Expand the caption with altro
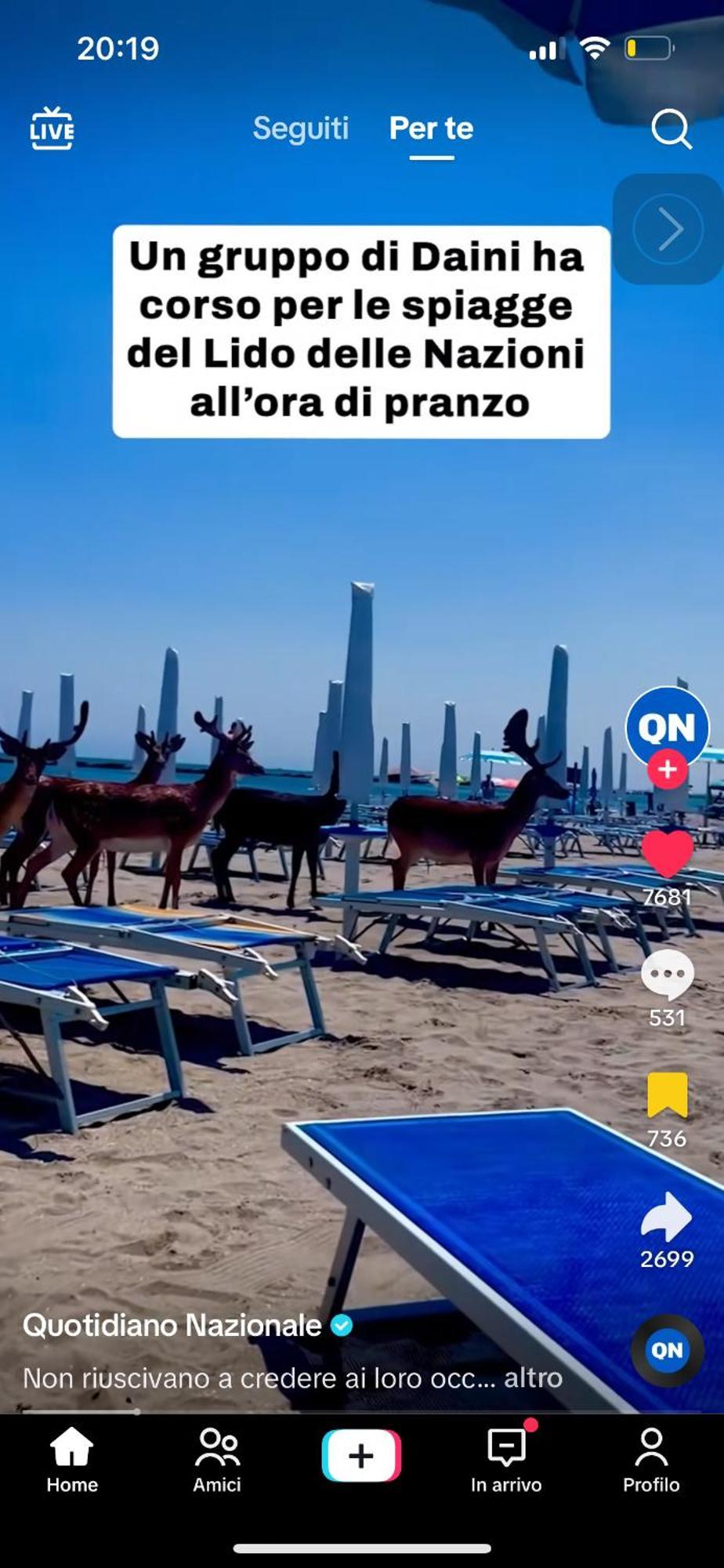 click(533, 1377)
